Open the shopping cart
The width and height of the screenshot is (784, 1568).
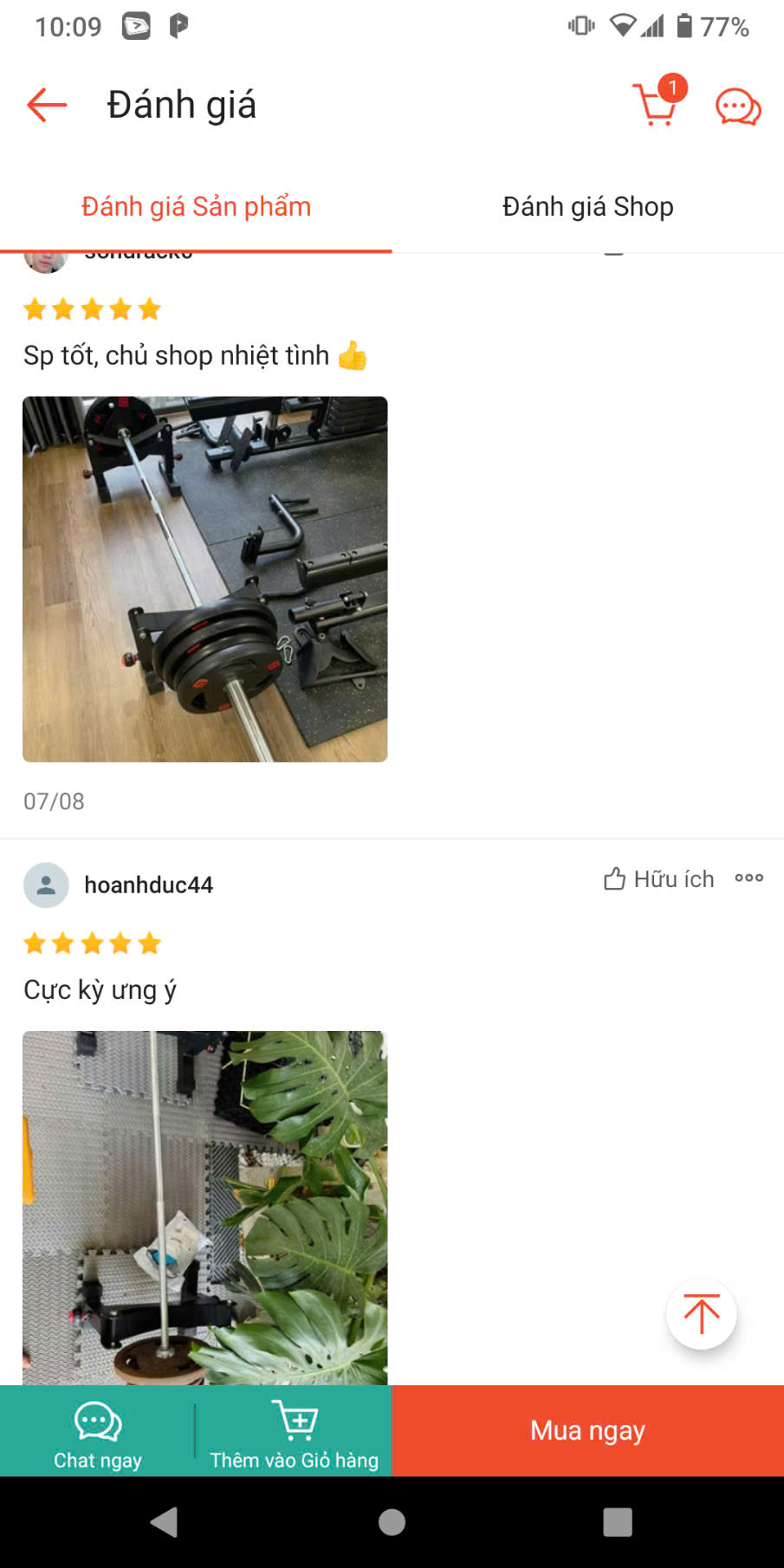[656, 105]
